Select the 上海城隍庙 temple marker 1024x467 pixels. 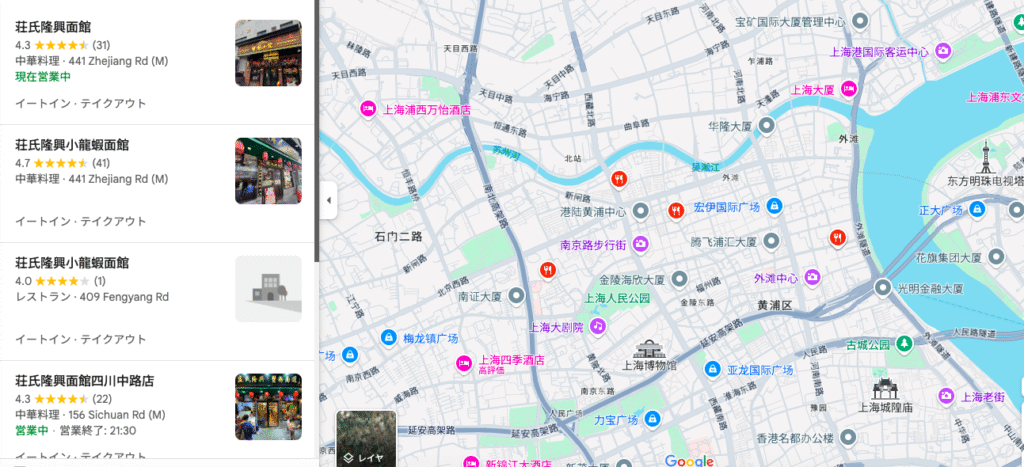(882, 388)
